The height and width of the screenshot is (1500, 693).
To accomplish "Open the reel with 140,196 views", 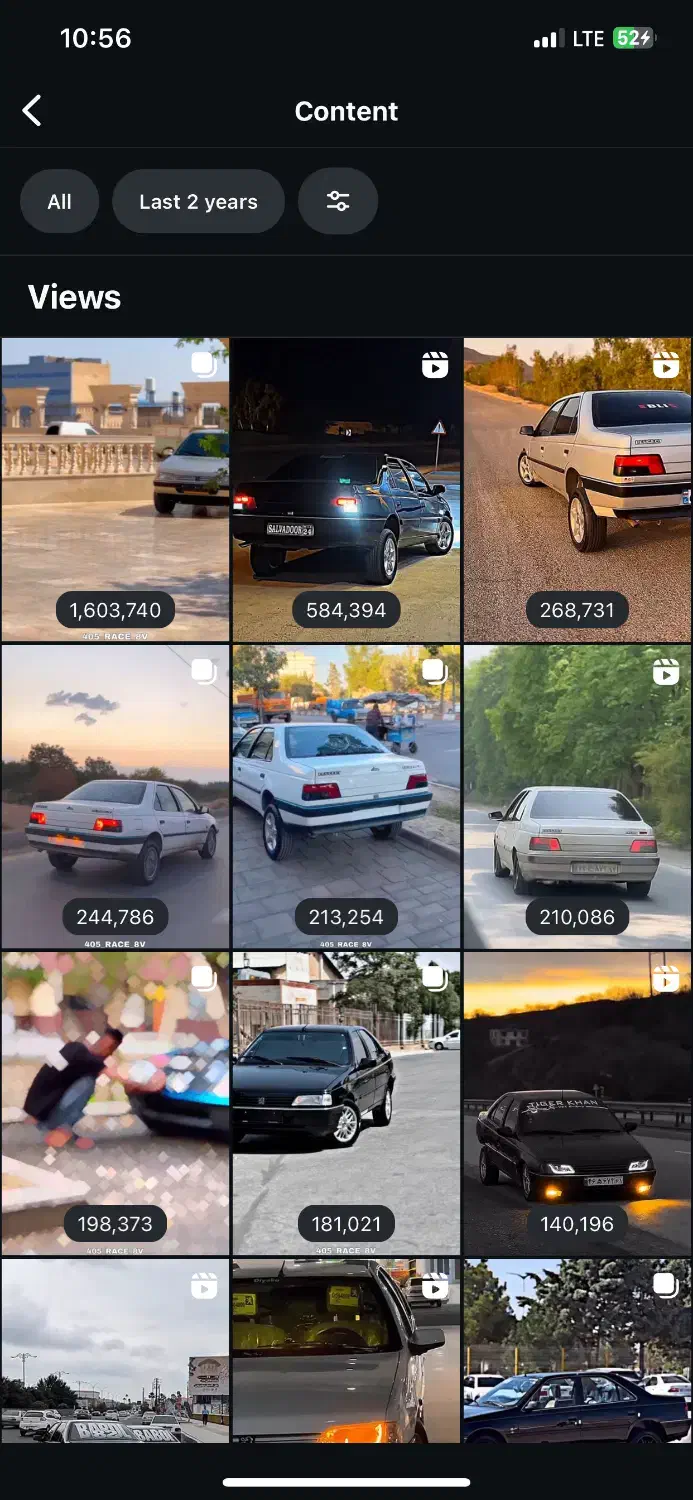I will pos(578,1104).
